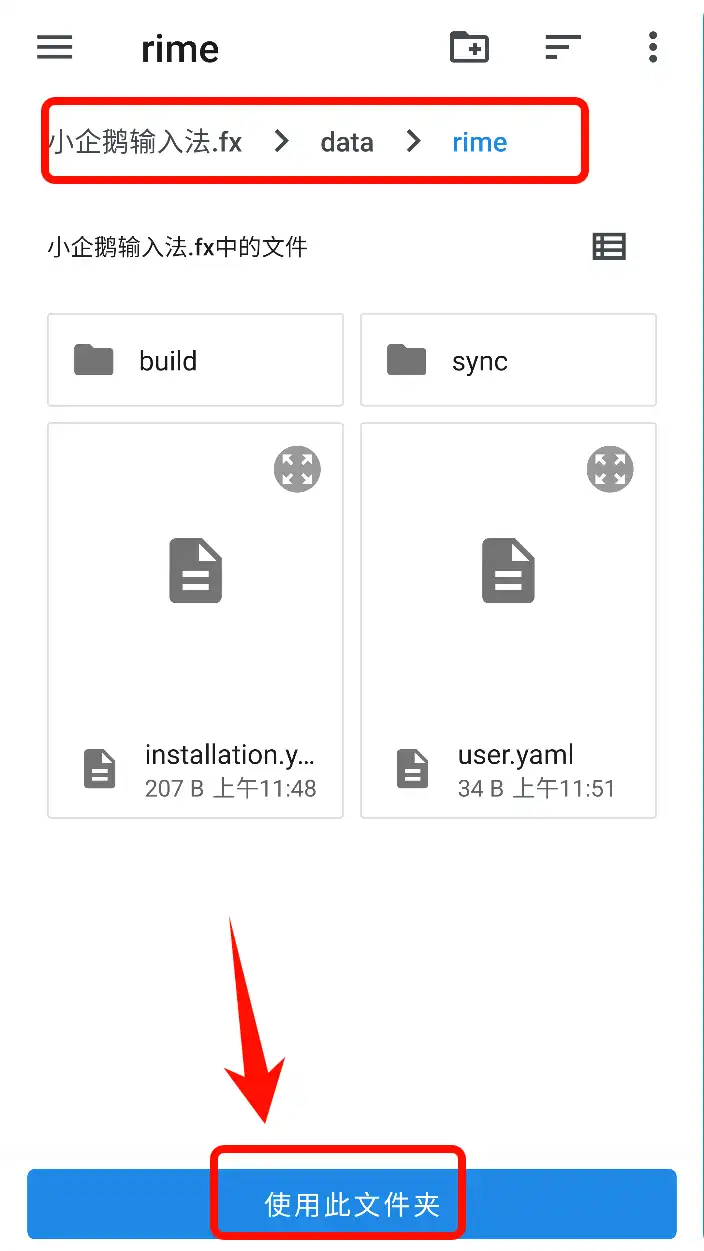Switch to list view layout
Screen dimensions: 704x1251
(x=608, y=247)
